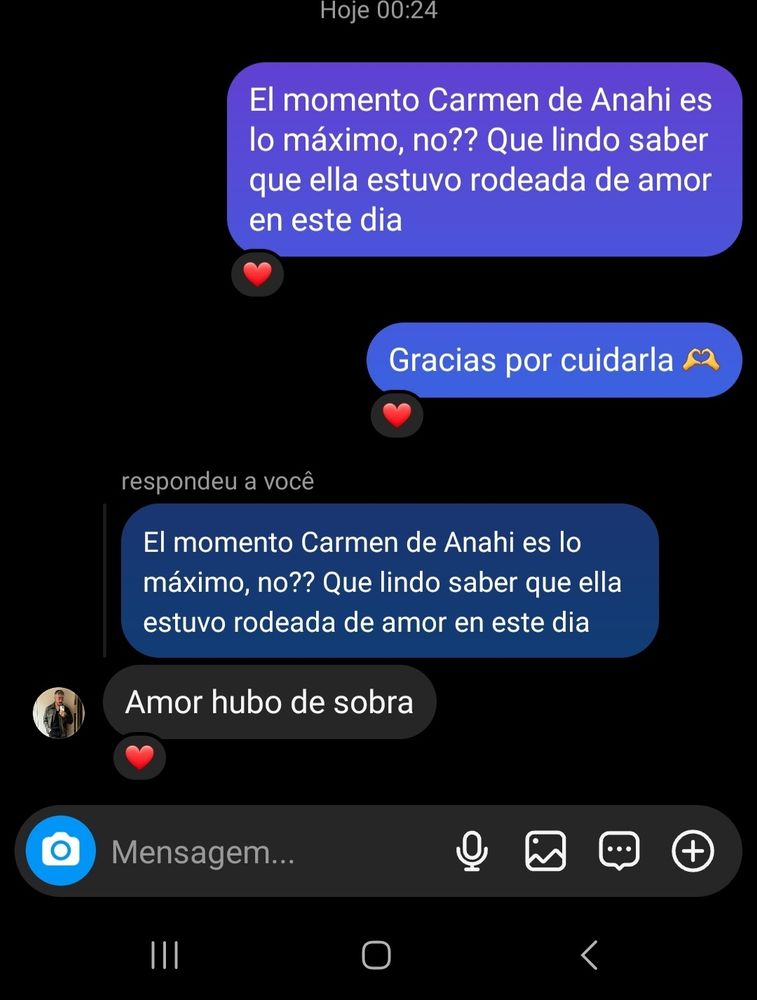Record a voice message with the microphone
This screenshot has height=1000, width=757.
pos(472,851)
